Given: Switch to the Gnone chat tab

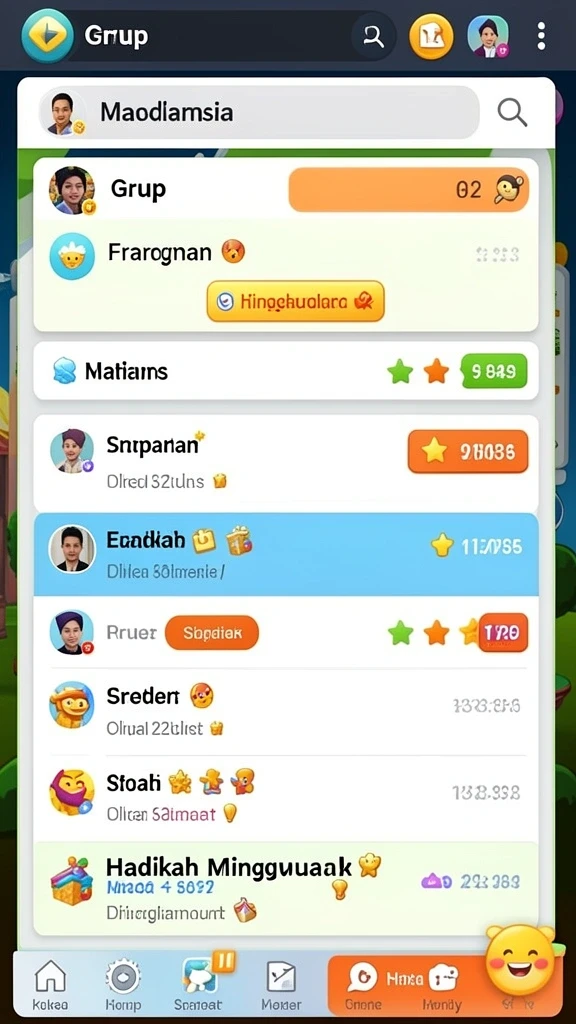Looking at the screenshot, I should 363,986.
